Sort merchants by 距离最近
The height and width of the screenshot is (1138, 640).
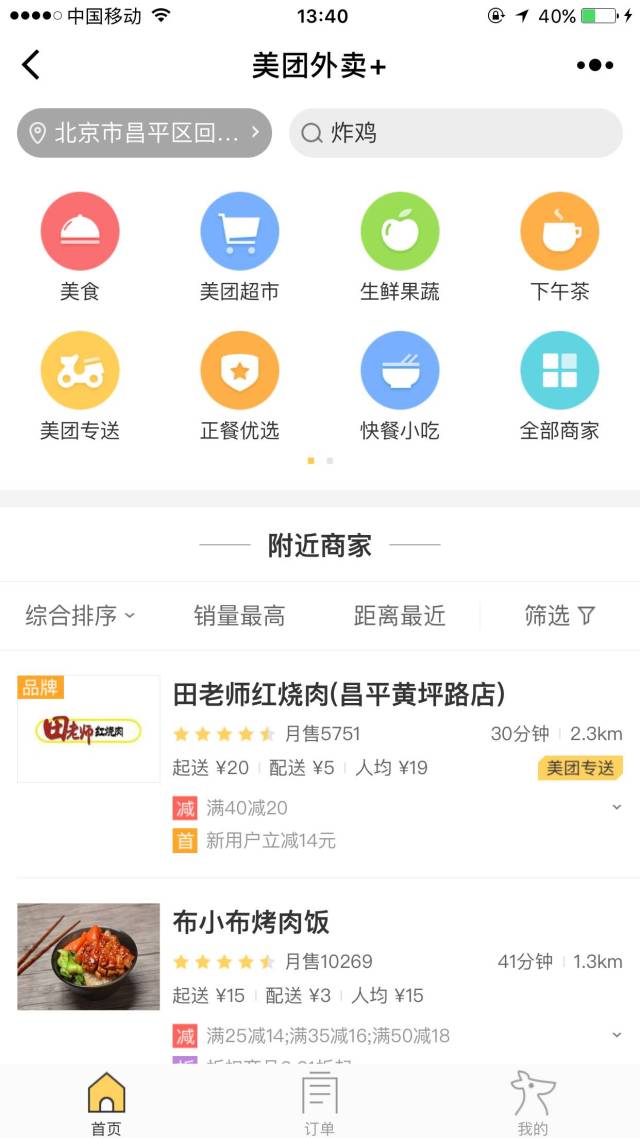(x=400, y=616)
